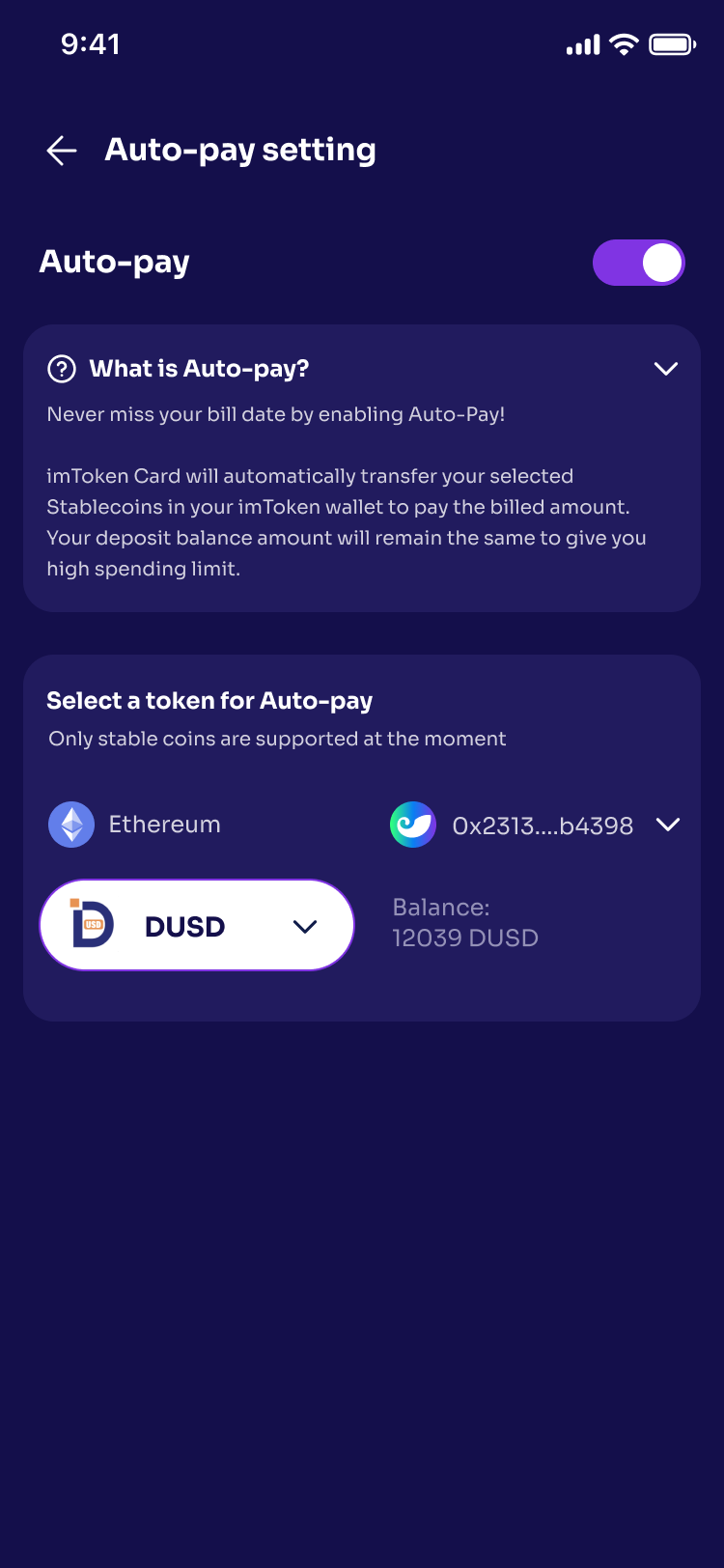This screenshot has width=724, height=1568.
Task: Click the green wallet avatar icon next to the address
Action: coord(413,826)
